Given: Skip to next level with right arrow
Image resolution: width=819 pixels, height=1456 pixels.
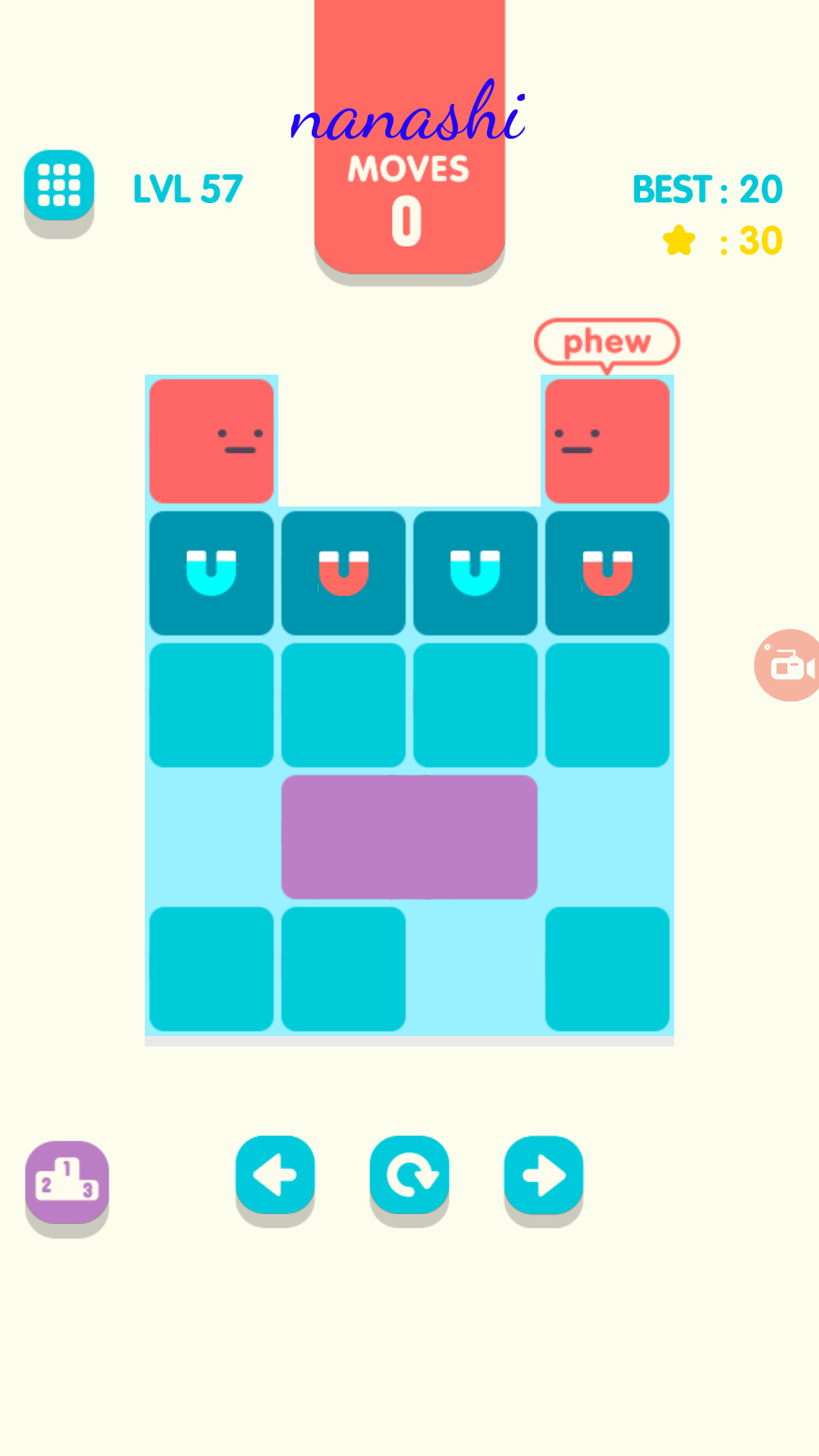Looking at the screenshot, I should pyautogui.click(x=544, y=1175).
